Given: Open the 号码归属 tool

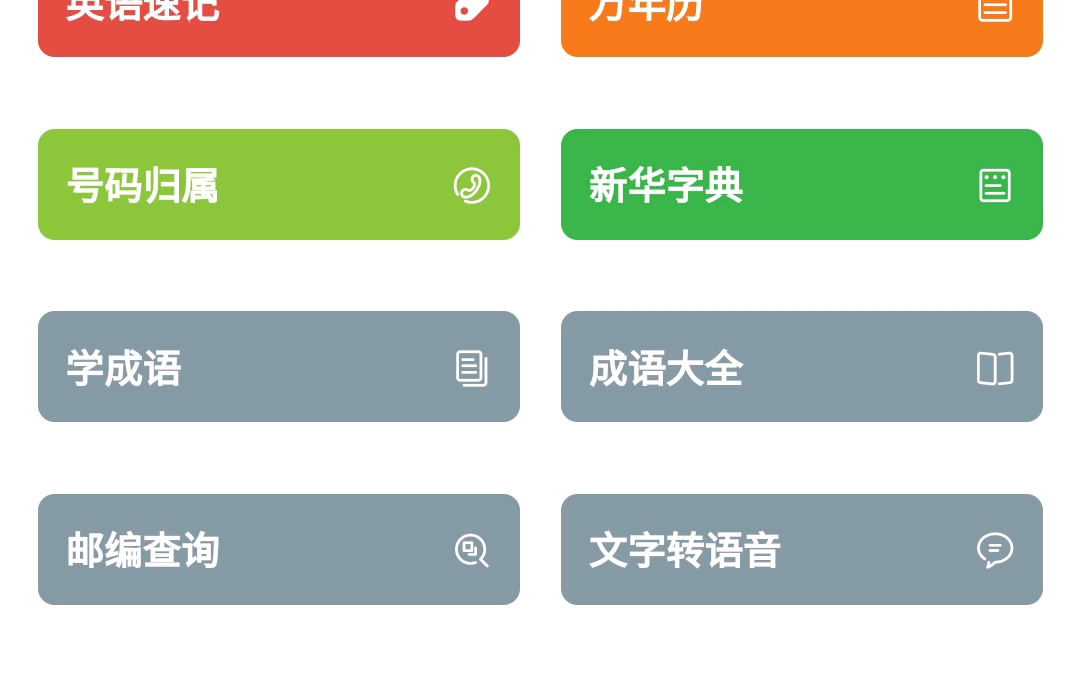Looking at the screenshot, I should 278,185.
